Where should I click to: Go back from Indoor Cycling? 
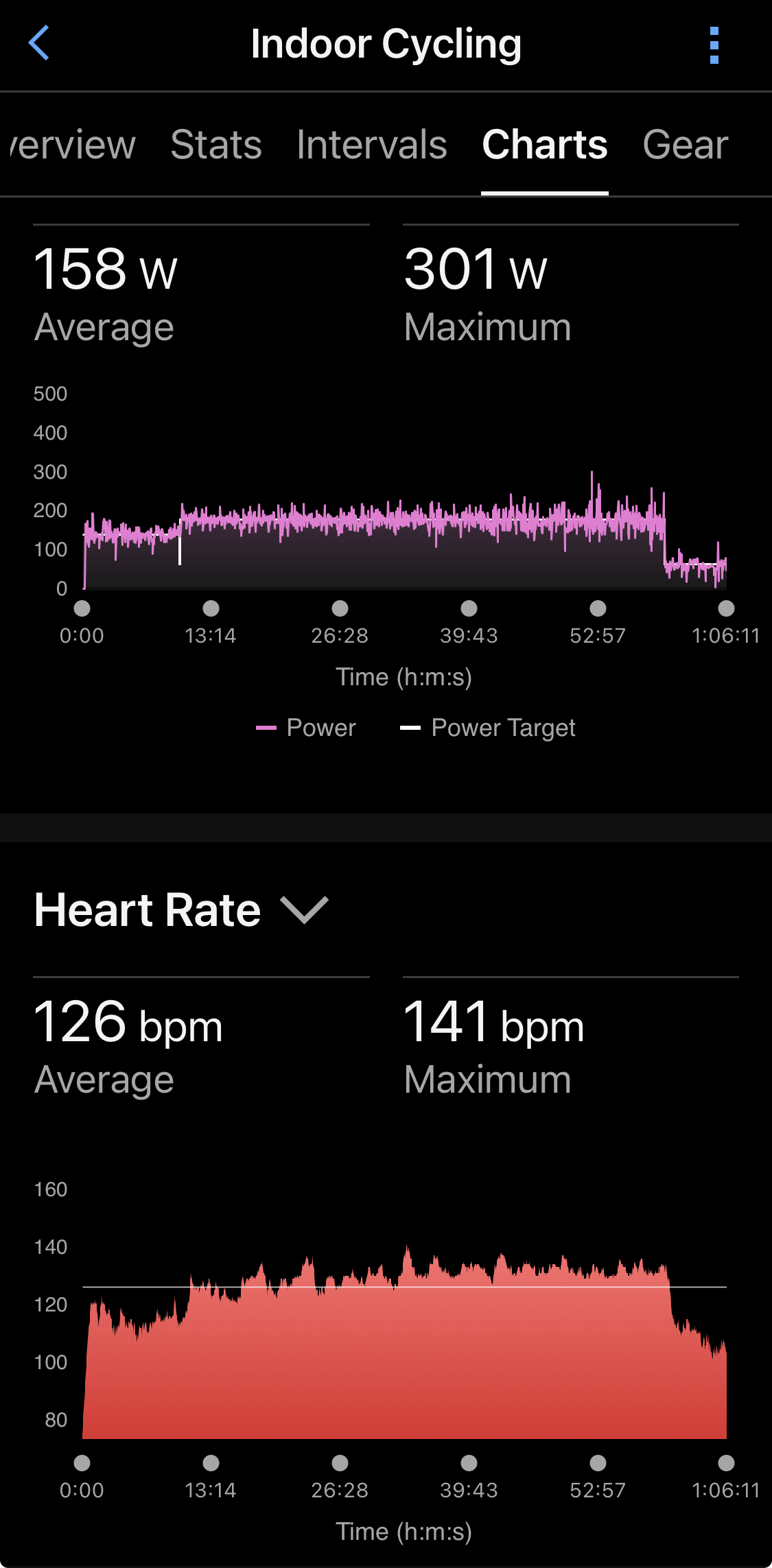[39, 43]
